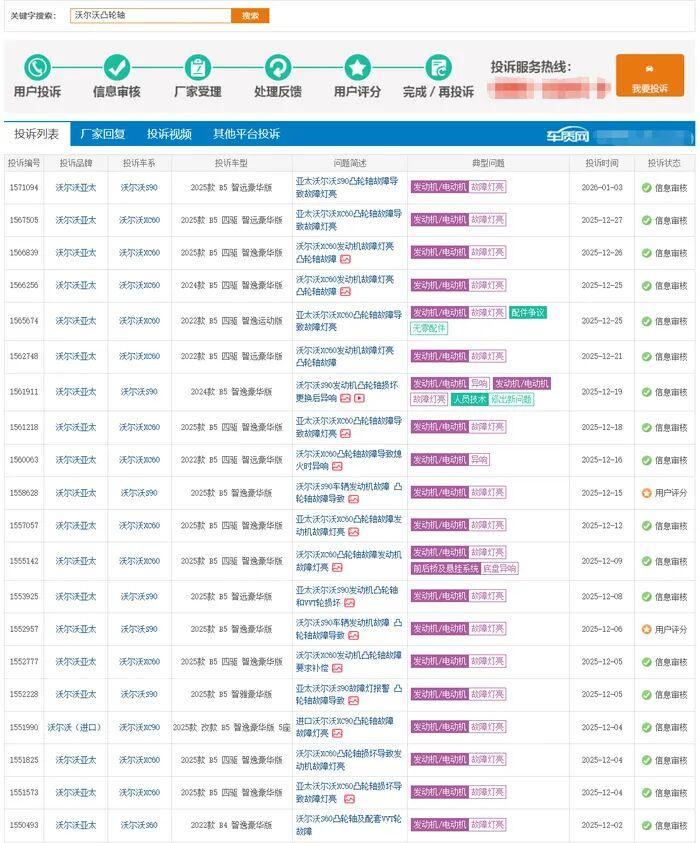Viewport: 700px width, 843px height.
Task: Open complaint 1550493 problem description link
Action: (348, 825)
